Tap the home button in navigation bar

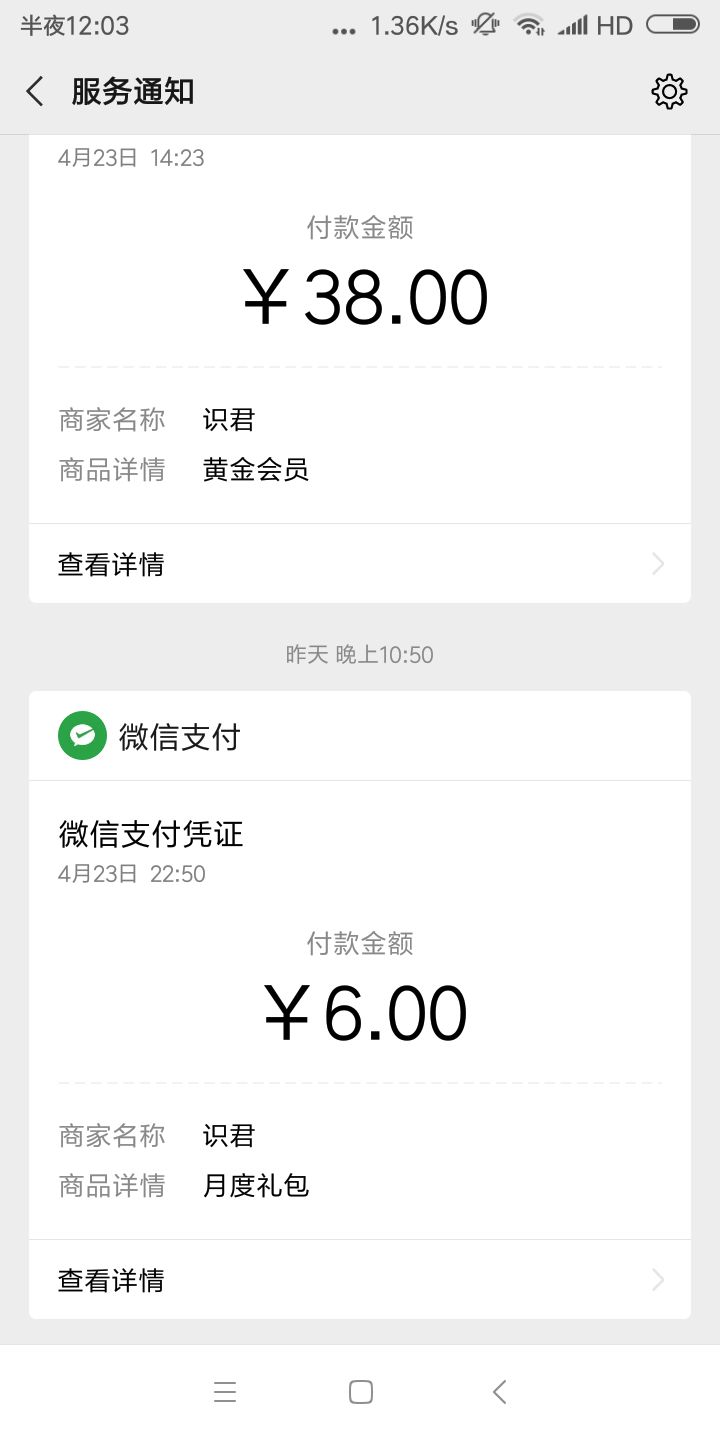pos(361,1391)
